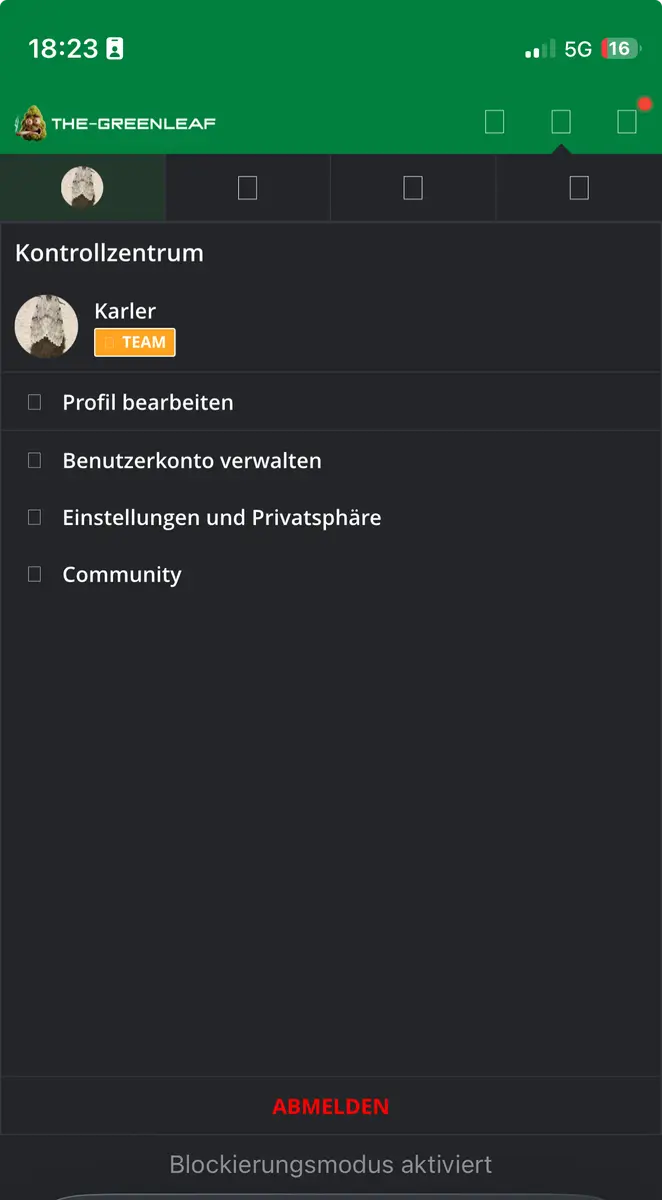Select the avatar tab for Kontrollzentrum

tap(82, 188)
